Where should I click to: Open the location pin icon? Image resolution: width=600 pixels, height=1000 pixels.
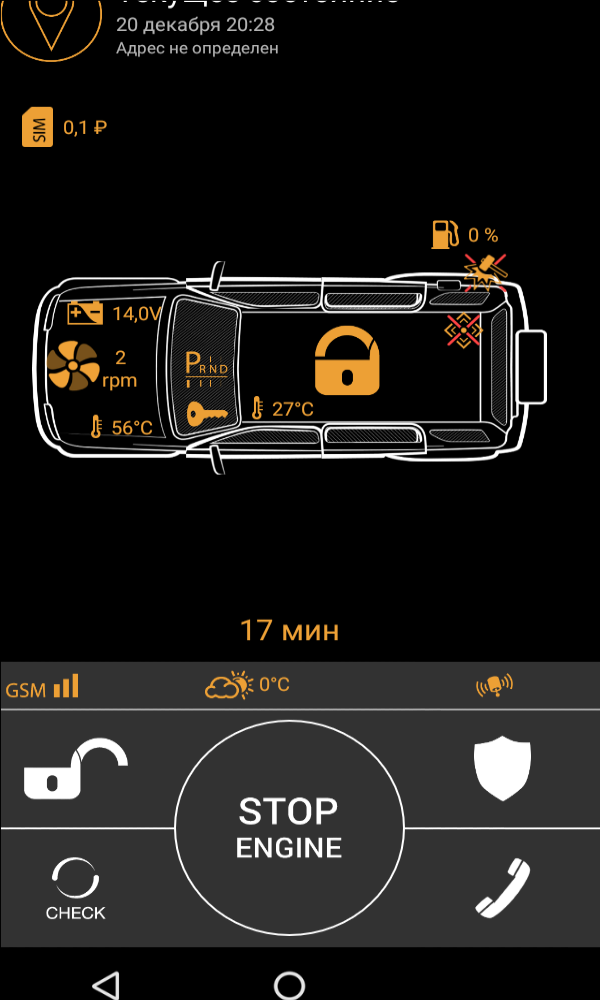tap(50, 20)
